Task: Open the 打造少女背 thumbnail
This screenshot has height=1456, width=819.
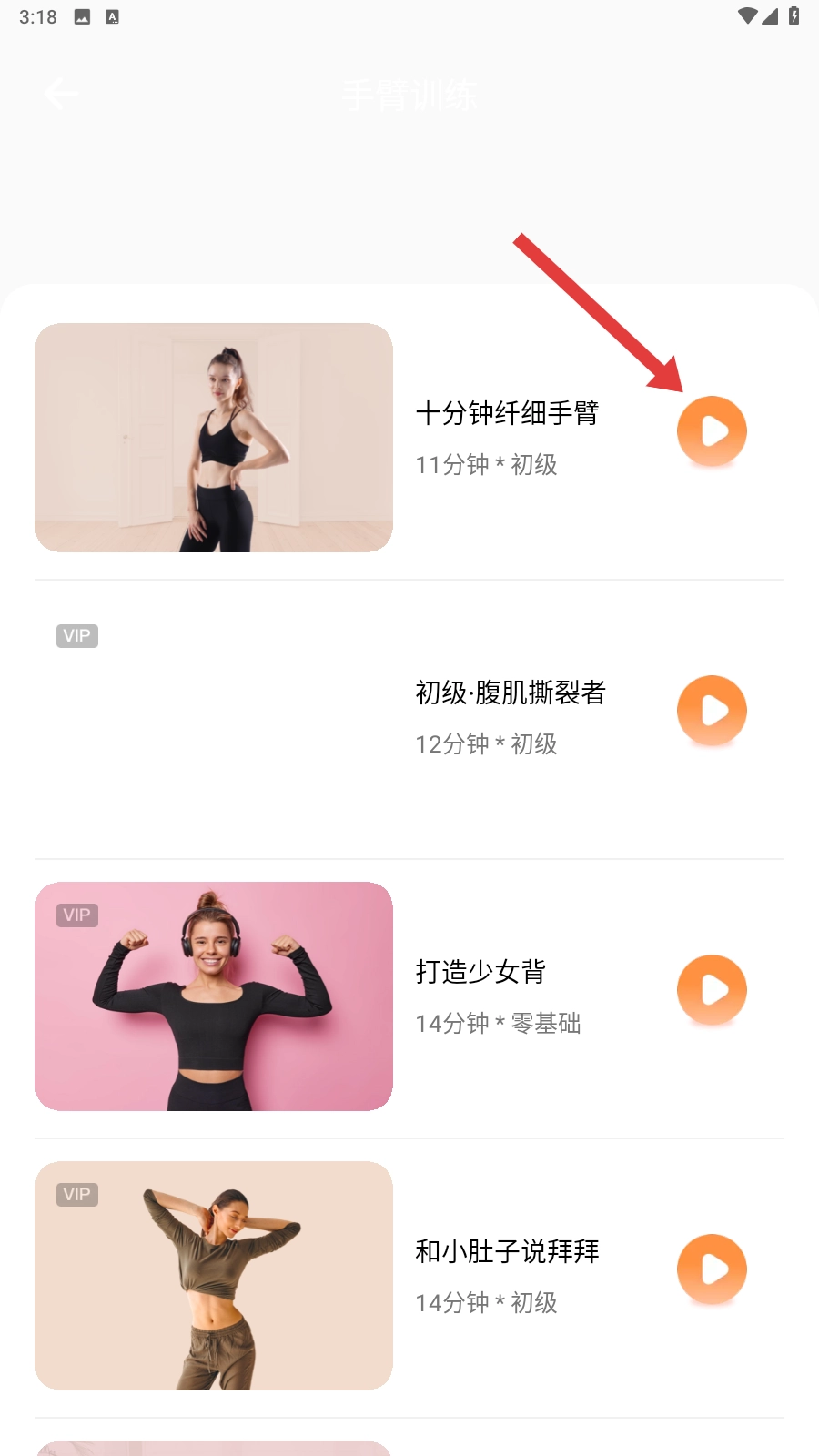Action: click(214, 996)
